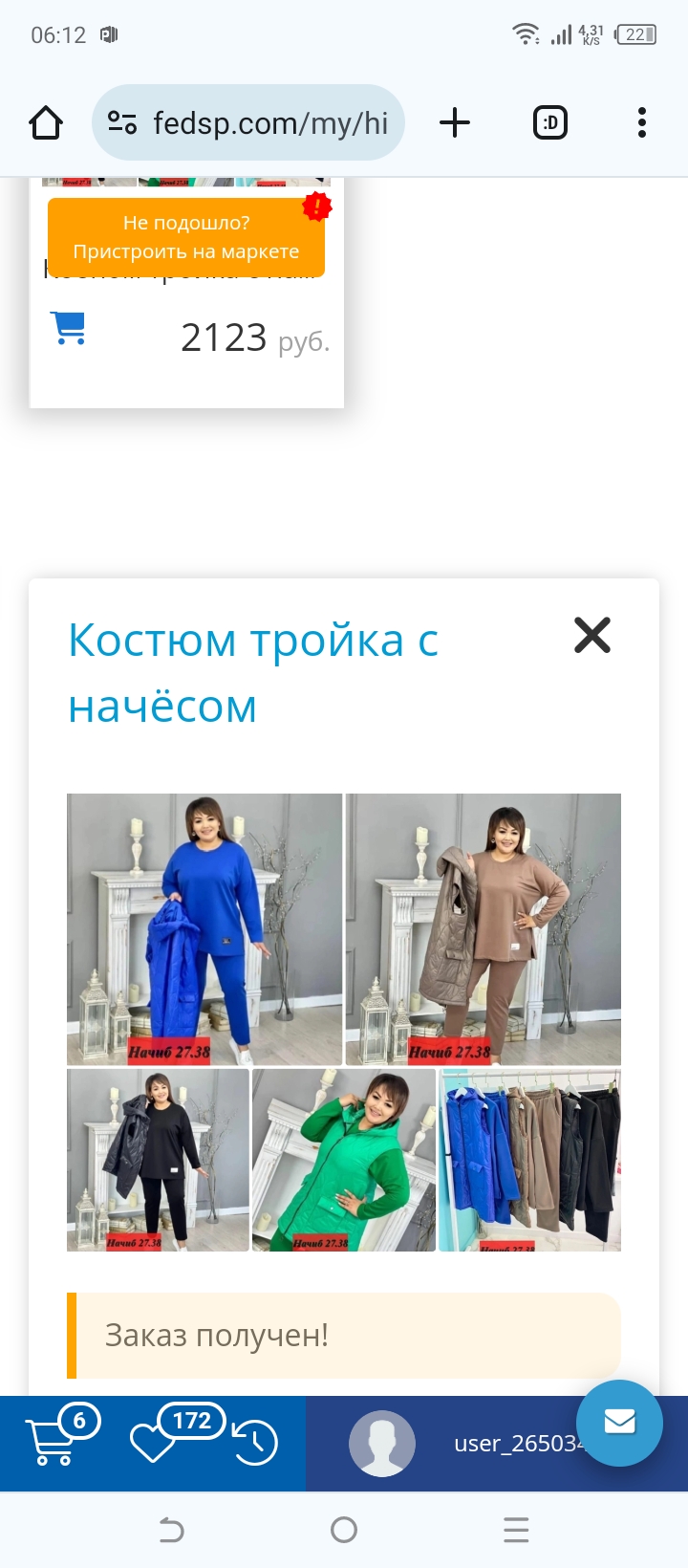Open the "Костюм тройка с начёсом" title link
The width and height of the screenshot is (688, 1568).
[252, 672]
